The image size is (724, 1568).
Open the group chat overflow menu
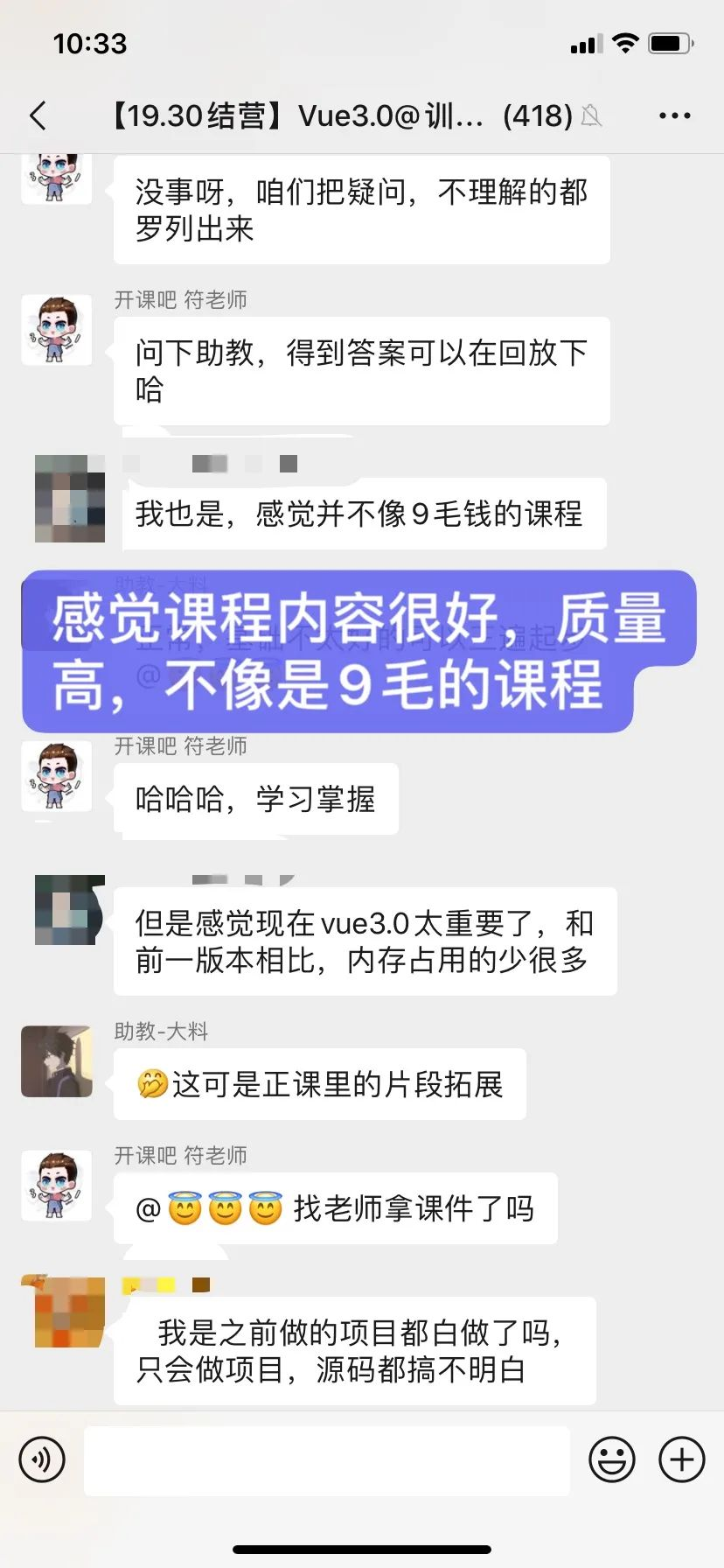pyautogui.click(x=674, y=115)
